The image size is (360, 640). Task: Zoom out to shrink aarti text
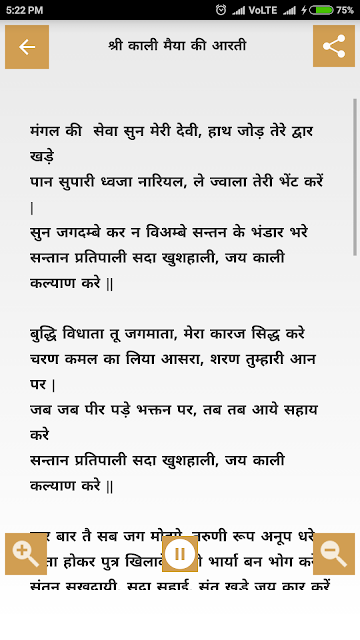point(334,554)
